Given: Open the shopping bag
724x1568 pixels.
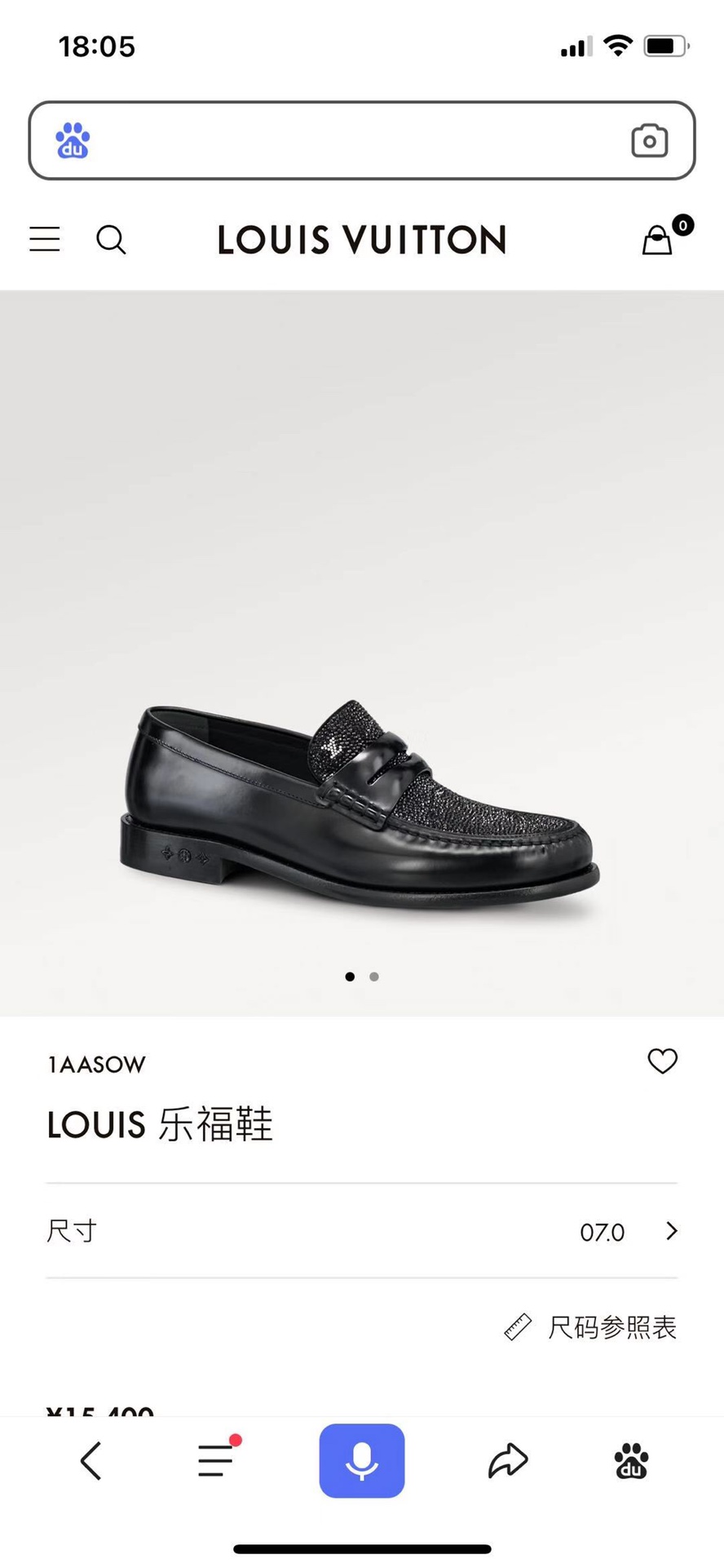Looking at the screenshot, I should pos(658,240).
